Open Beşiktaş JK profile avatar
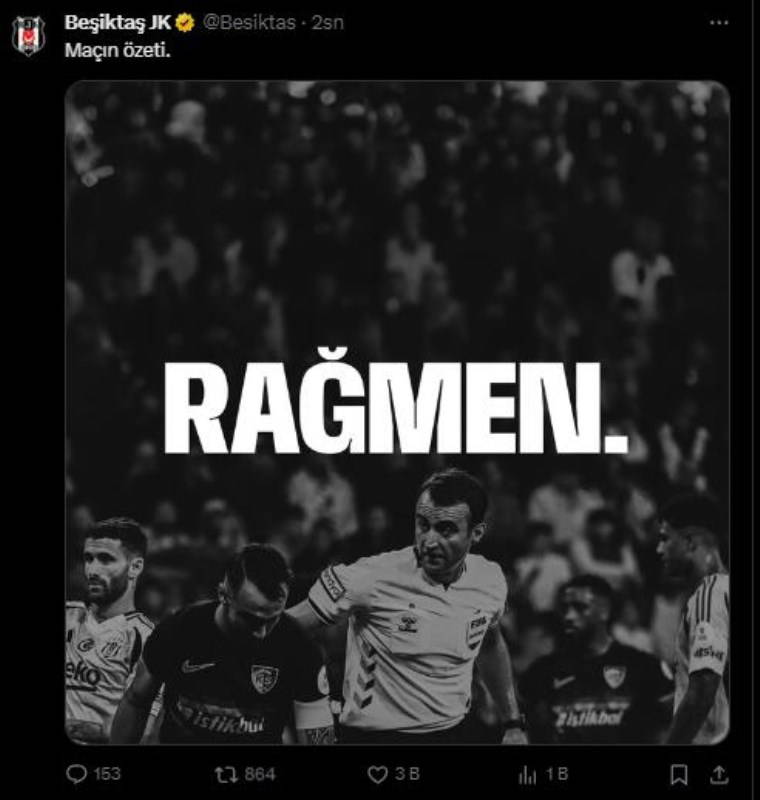The width and height of the screenshot is (760, 800). [x=28, y=36]
